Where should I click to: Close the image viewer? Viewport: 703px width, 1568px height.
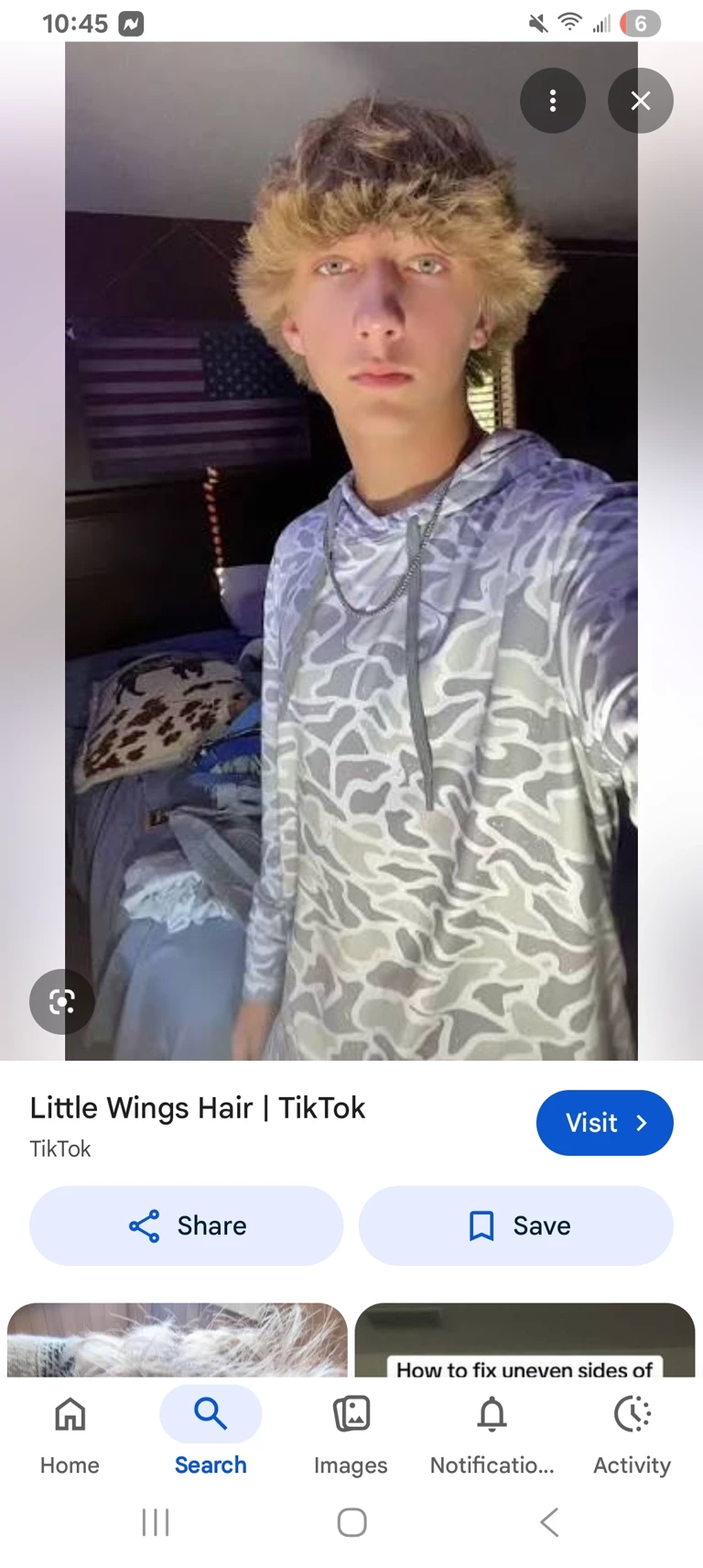click(640, 101)
